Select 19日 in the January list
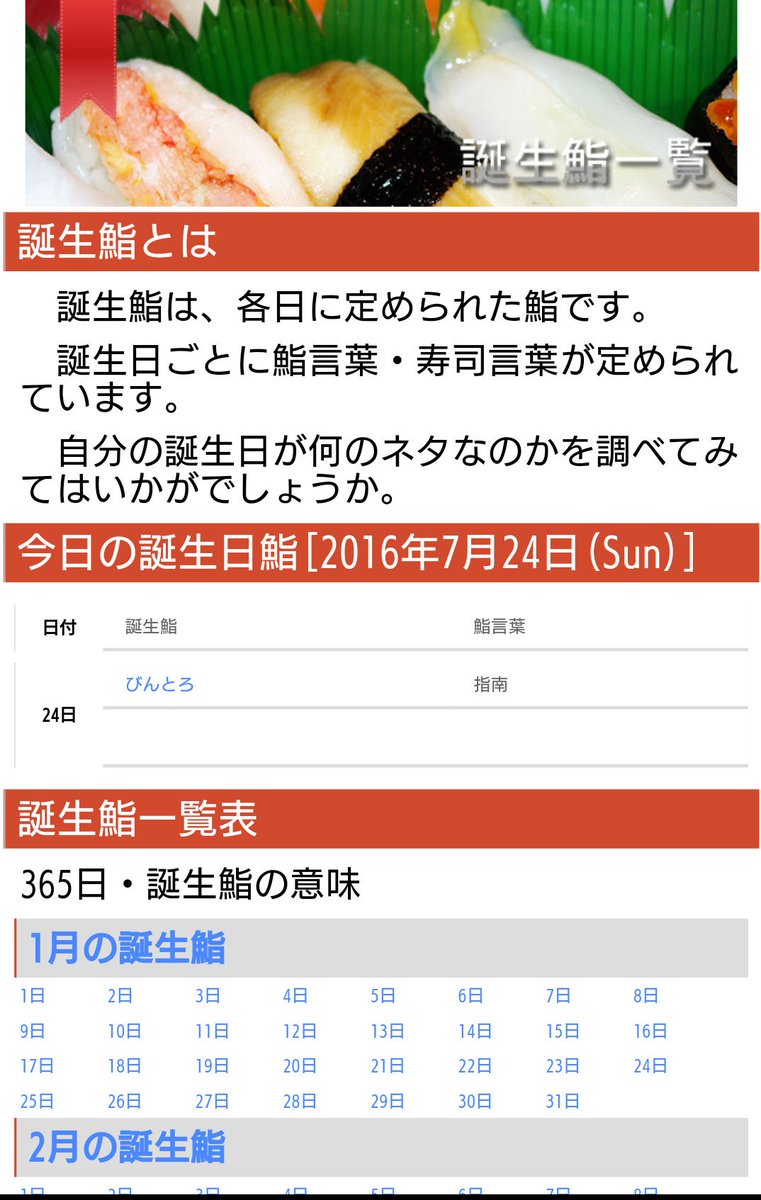Viewport: 761px width, 1200px height. 212,1066
